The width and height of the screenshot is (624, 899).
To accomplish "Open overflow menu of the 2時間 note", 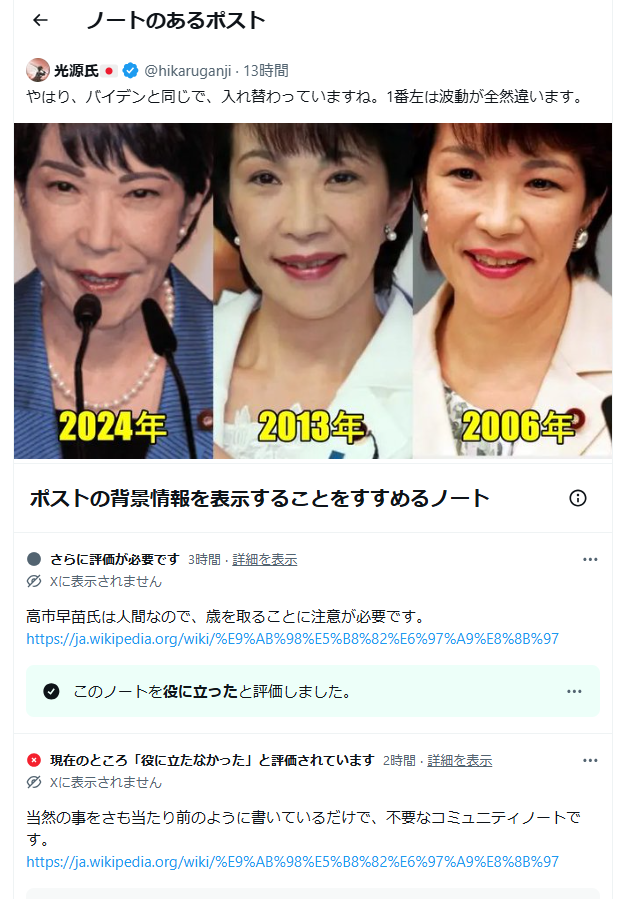I will pos(590,761).
